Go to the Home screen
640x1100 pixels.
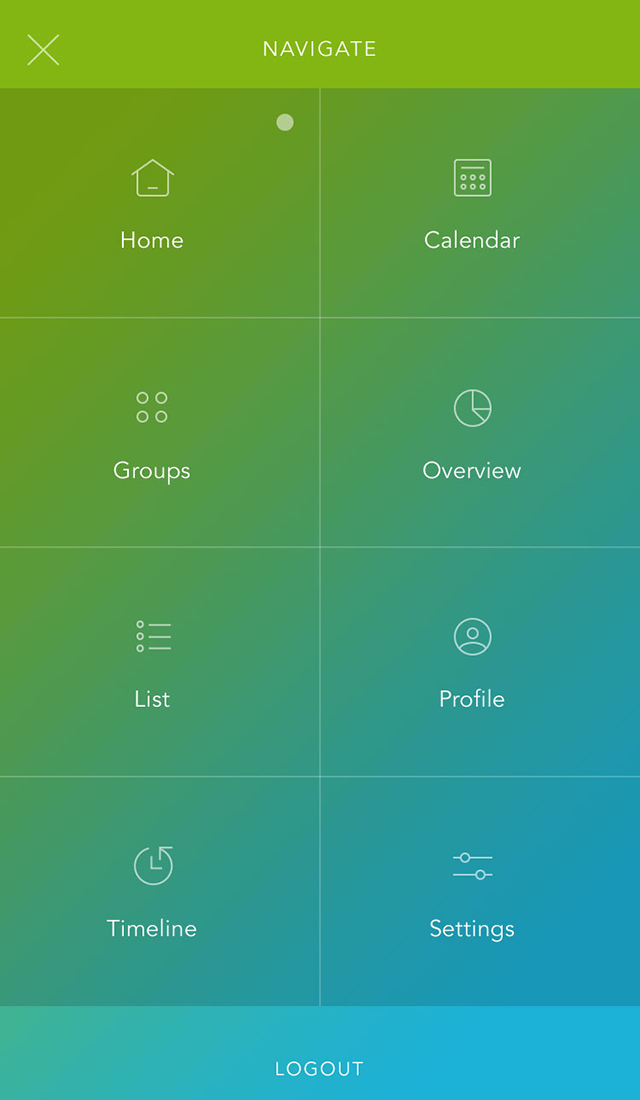(152, 204)
